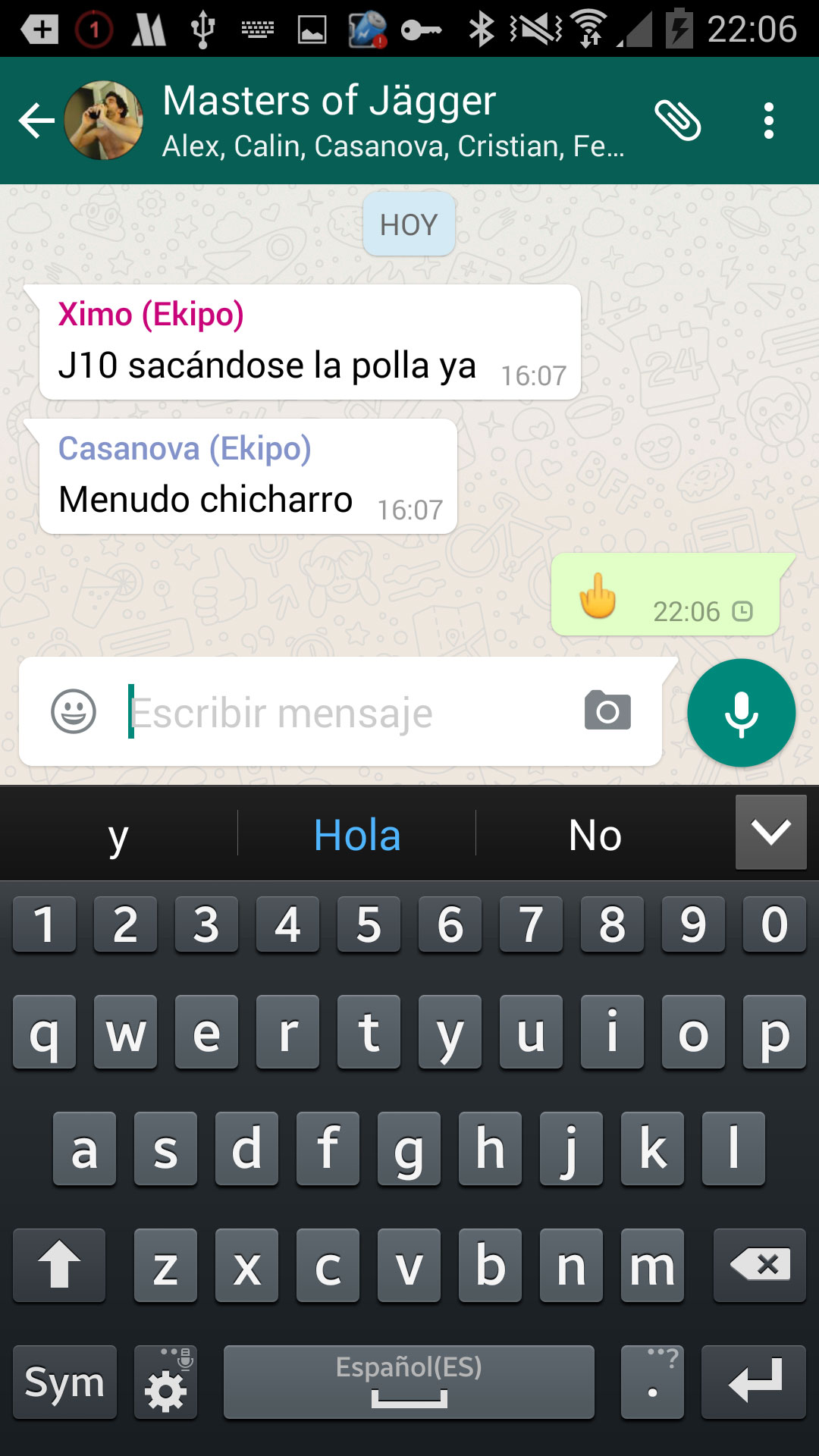Select the 'No' word suggestion
Image resolution: width=819 pixels, height=1456 pixels.
tap(595, 835)
